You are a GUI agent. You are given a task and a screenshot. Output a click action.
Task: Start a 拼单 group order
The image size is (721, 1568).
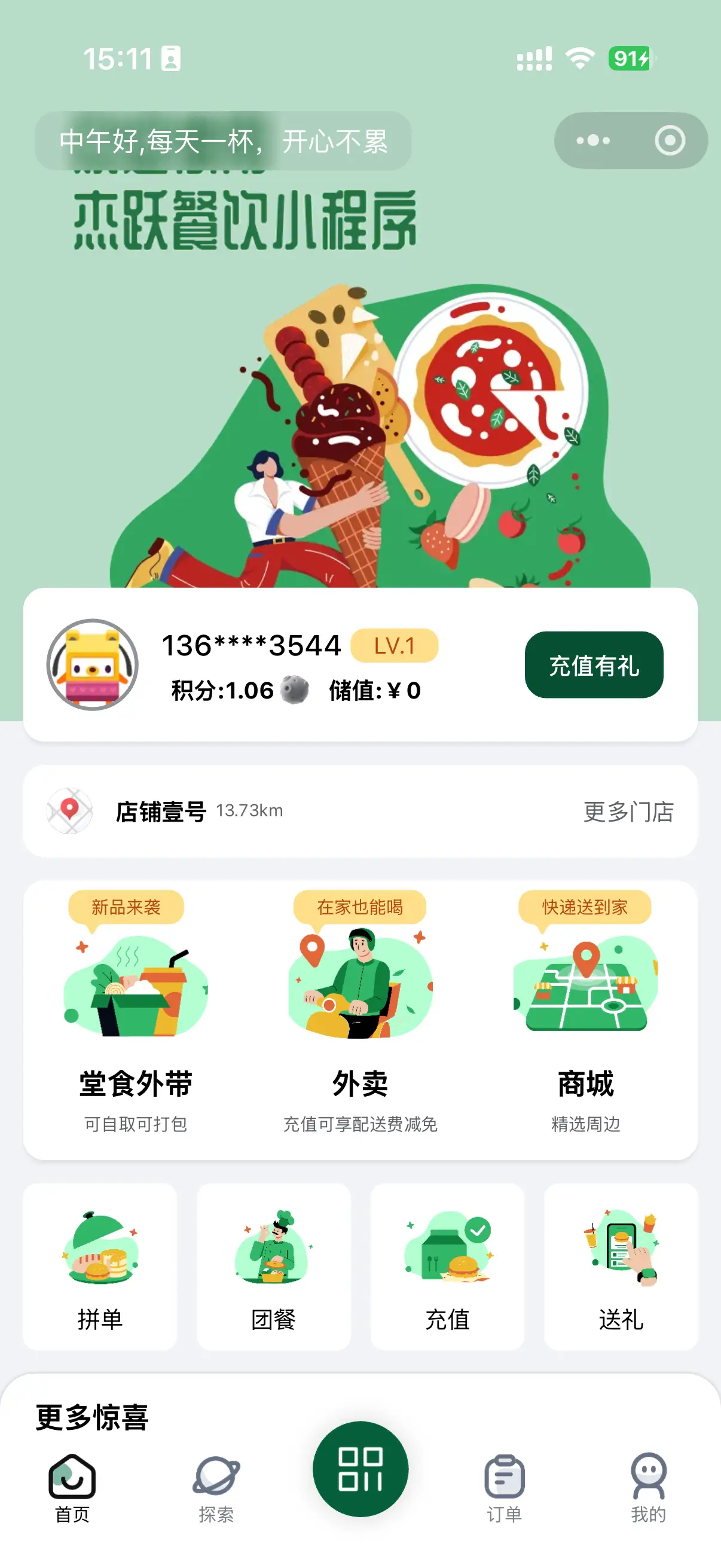[100, 1267]
